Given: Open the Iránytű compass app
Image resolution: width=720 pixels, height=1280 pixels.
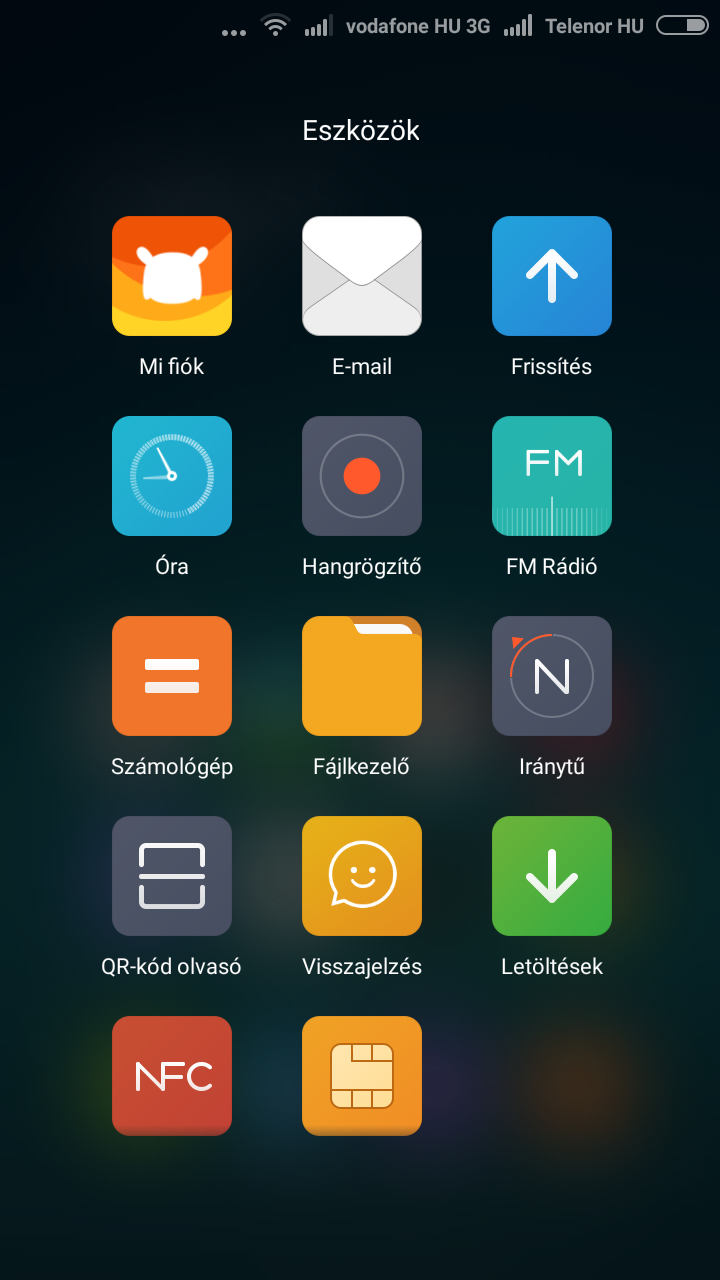Looking at the screenshot, I should [x=552, y=676].
